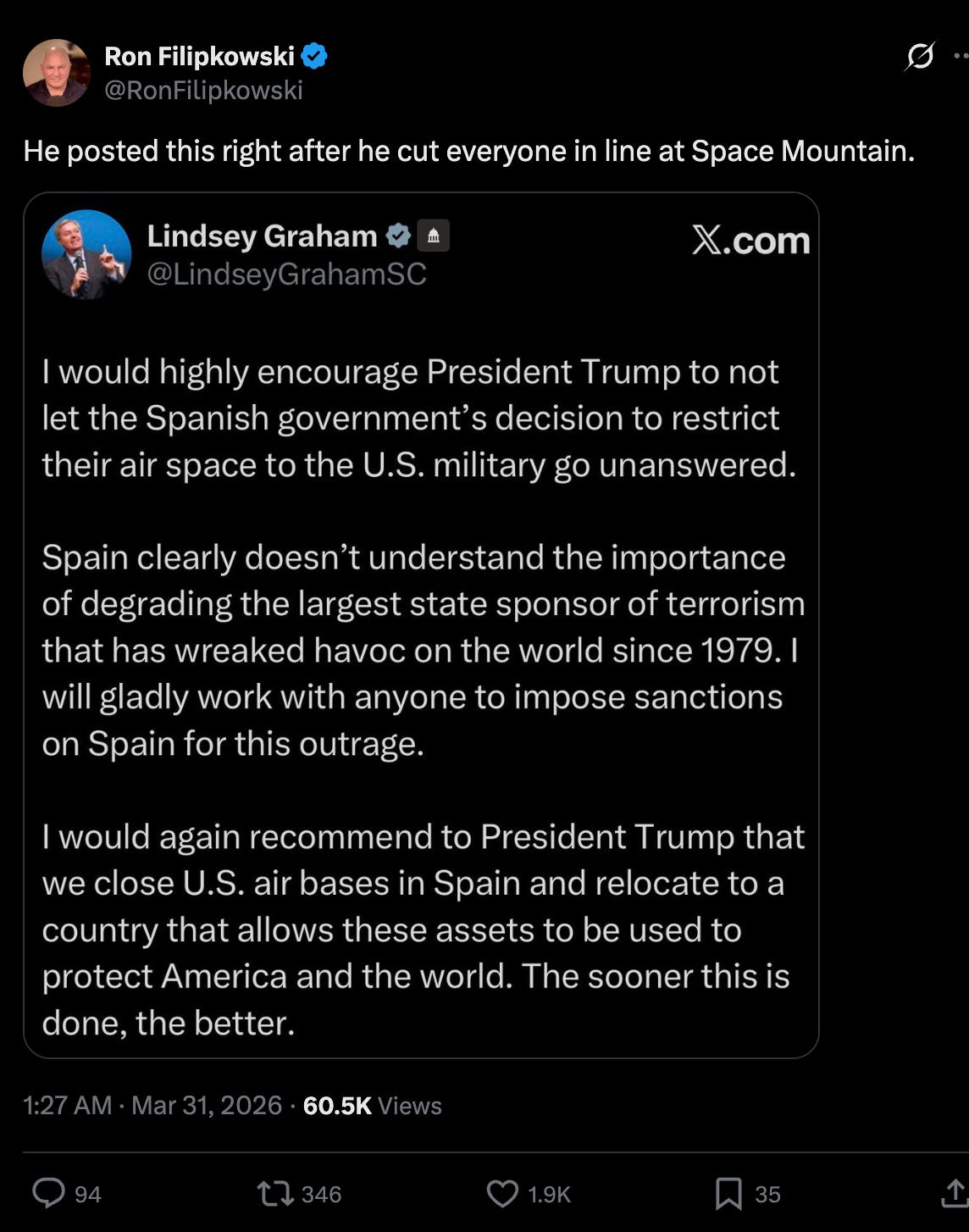Viewport: 969px width, 1232px height.
Task: Click the government building badge next to Lindsey Graham
Action: 434,236
